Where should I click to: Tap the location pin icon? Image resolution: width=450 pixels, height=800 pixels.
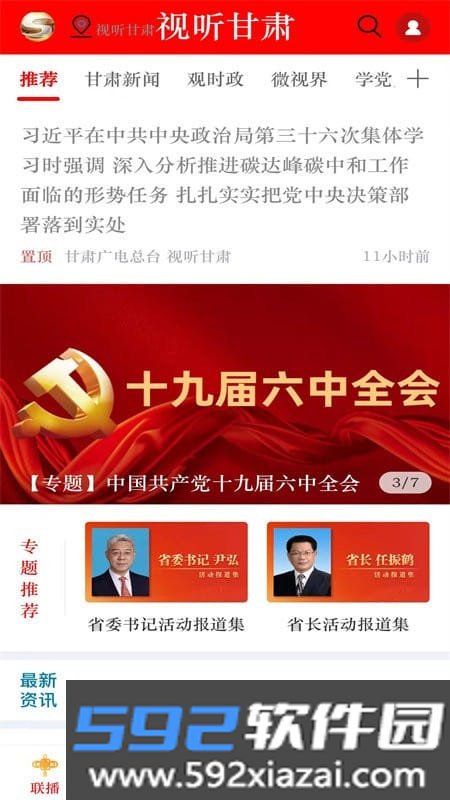pyautogui.click(x=81, y=27)
